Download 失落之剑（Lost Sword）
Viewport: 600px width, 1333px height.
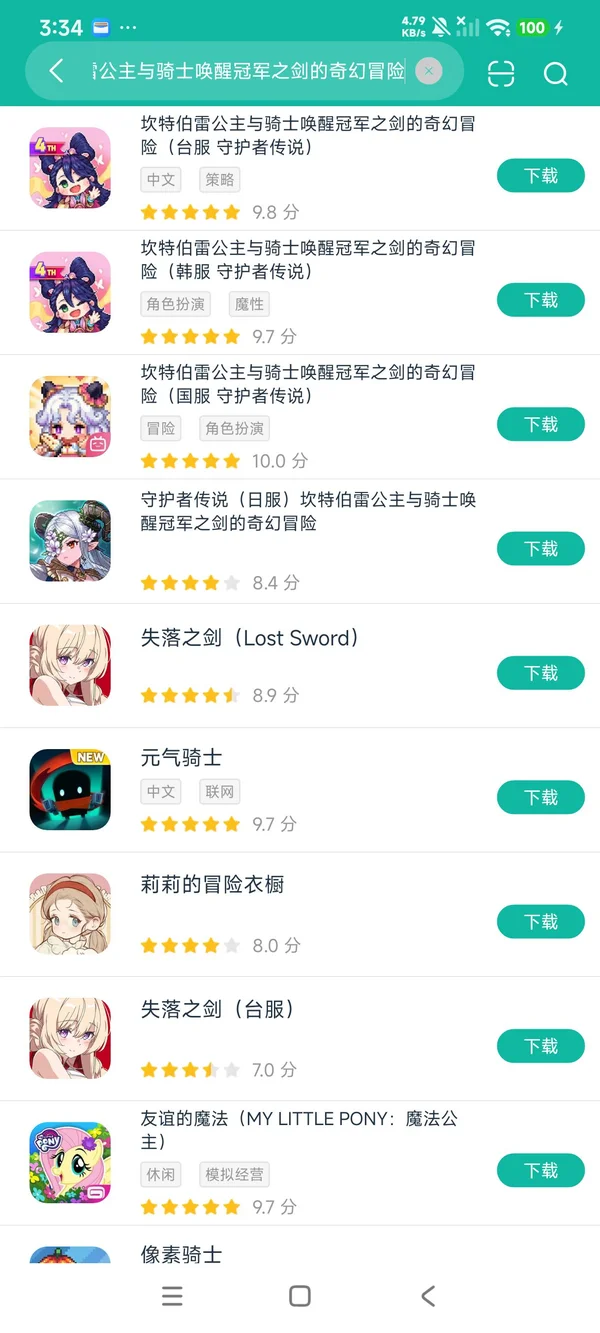[x=540, y=673]
